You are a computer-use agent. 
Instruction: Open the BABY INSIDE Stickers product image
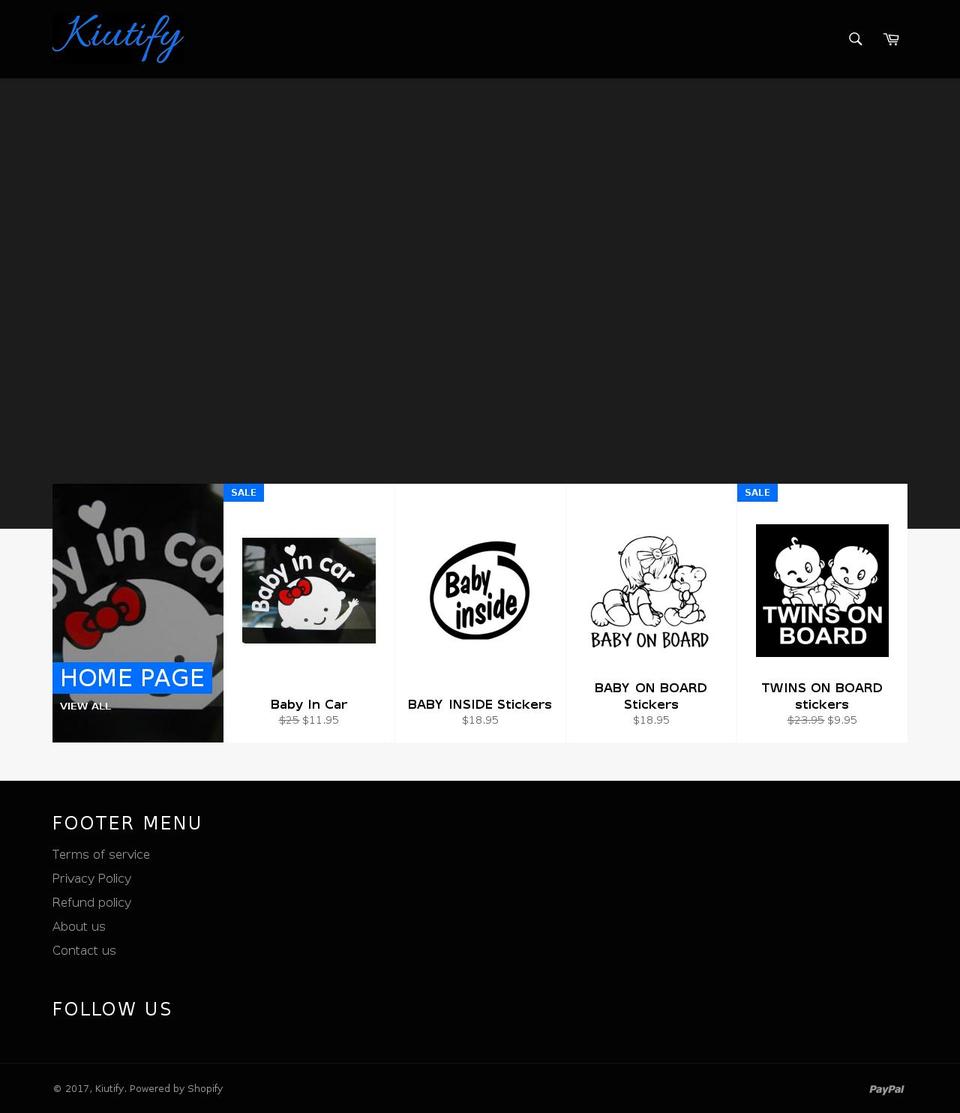pos(479,590)
